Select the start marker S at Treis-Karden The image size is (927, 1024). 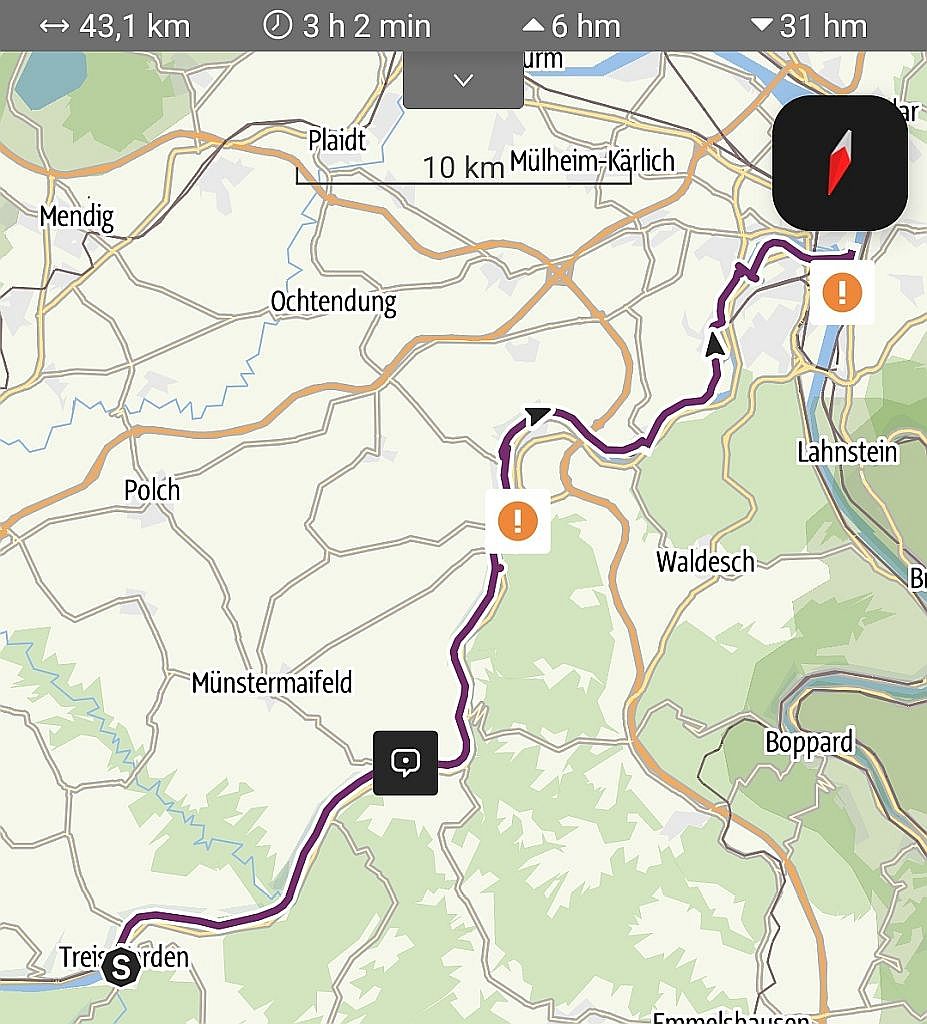click(x=121, y=967)
